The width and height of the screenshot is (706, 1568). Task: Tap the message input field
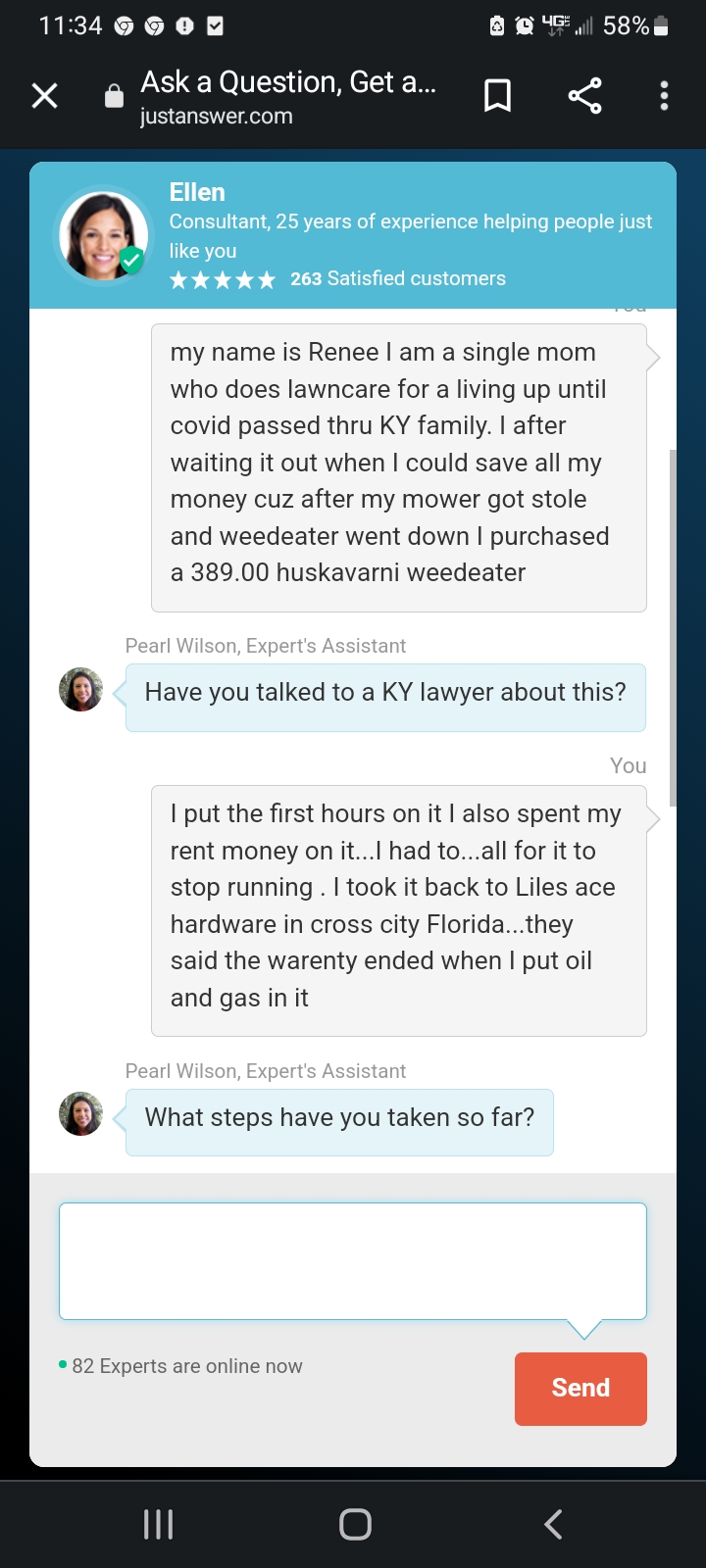click(x=353, y=1260)
